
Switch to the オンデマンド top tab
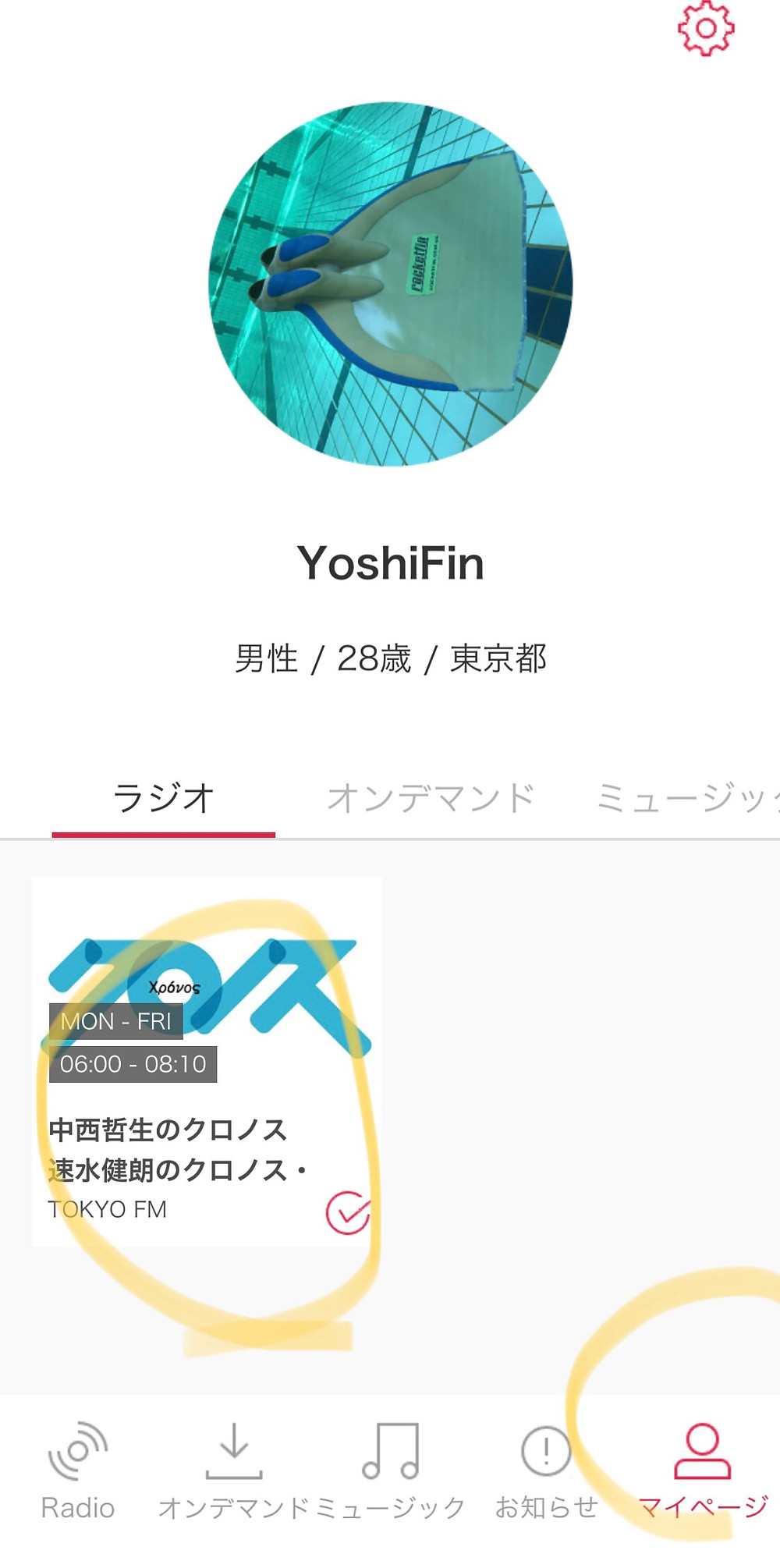click(431, 798)
